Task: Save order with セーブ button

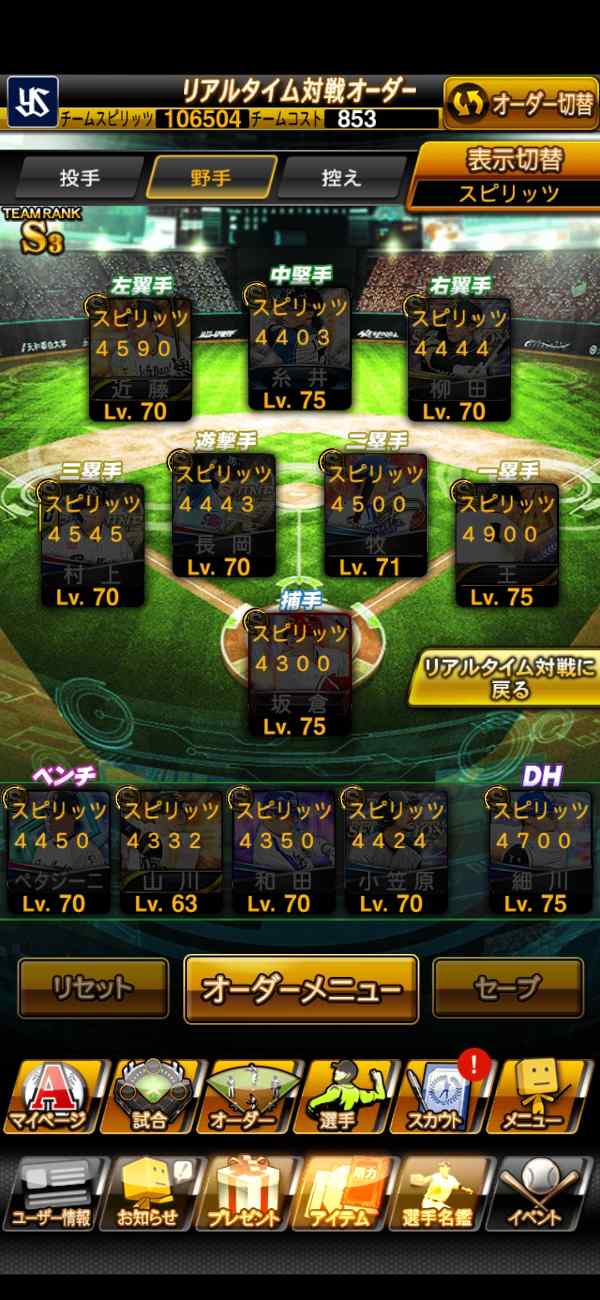Action: 507,988
